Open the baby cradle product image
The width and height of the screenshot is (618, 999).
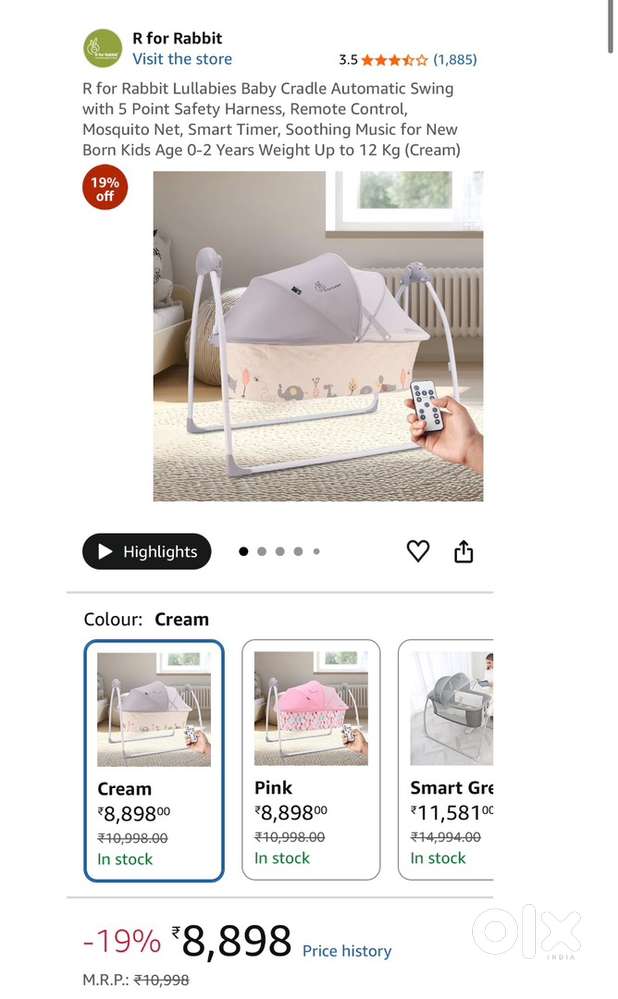point(318,336)
